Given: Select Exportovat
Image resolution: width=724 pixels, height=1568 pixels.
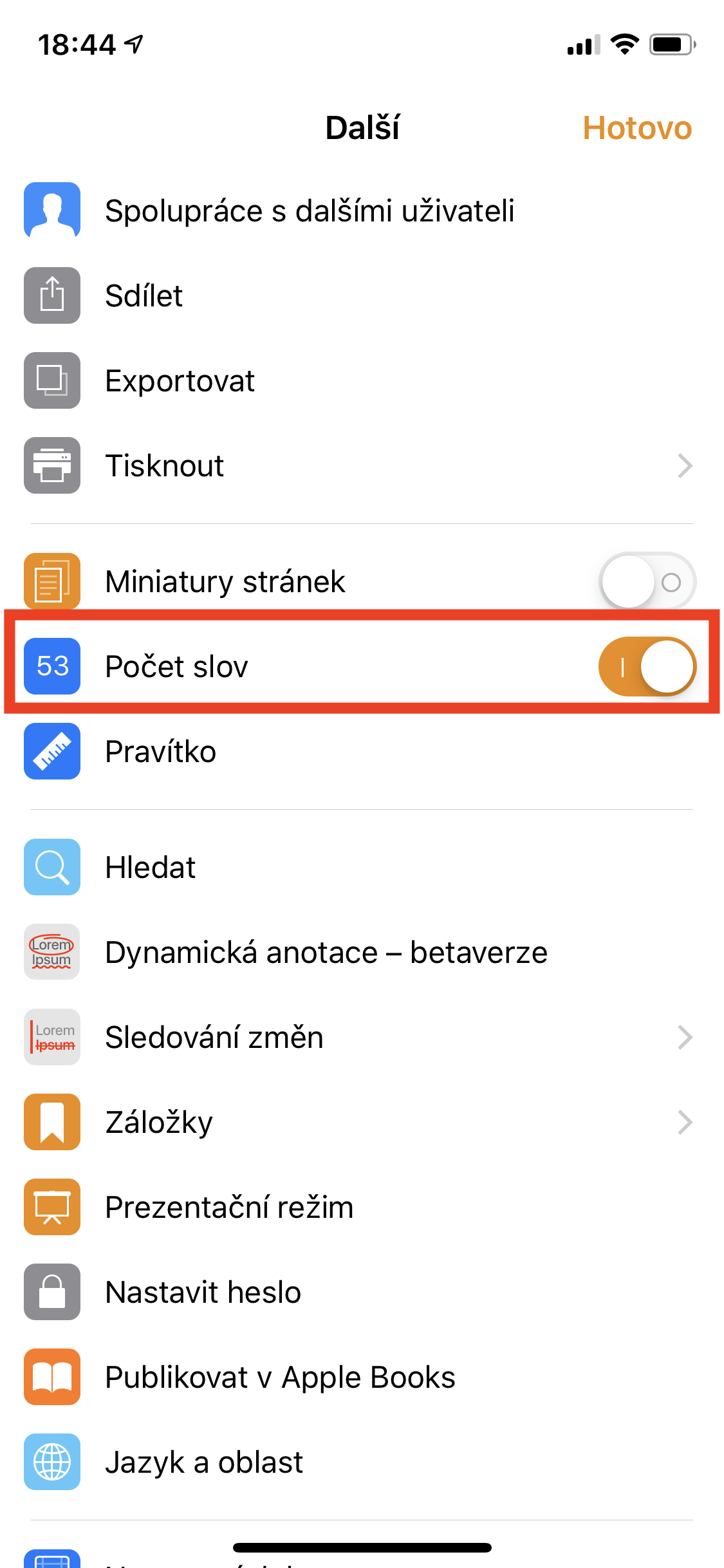Looking at the screenshot, I should click(180, 381).
